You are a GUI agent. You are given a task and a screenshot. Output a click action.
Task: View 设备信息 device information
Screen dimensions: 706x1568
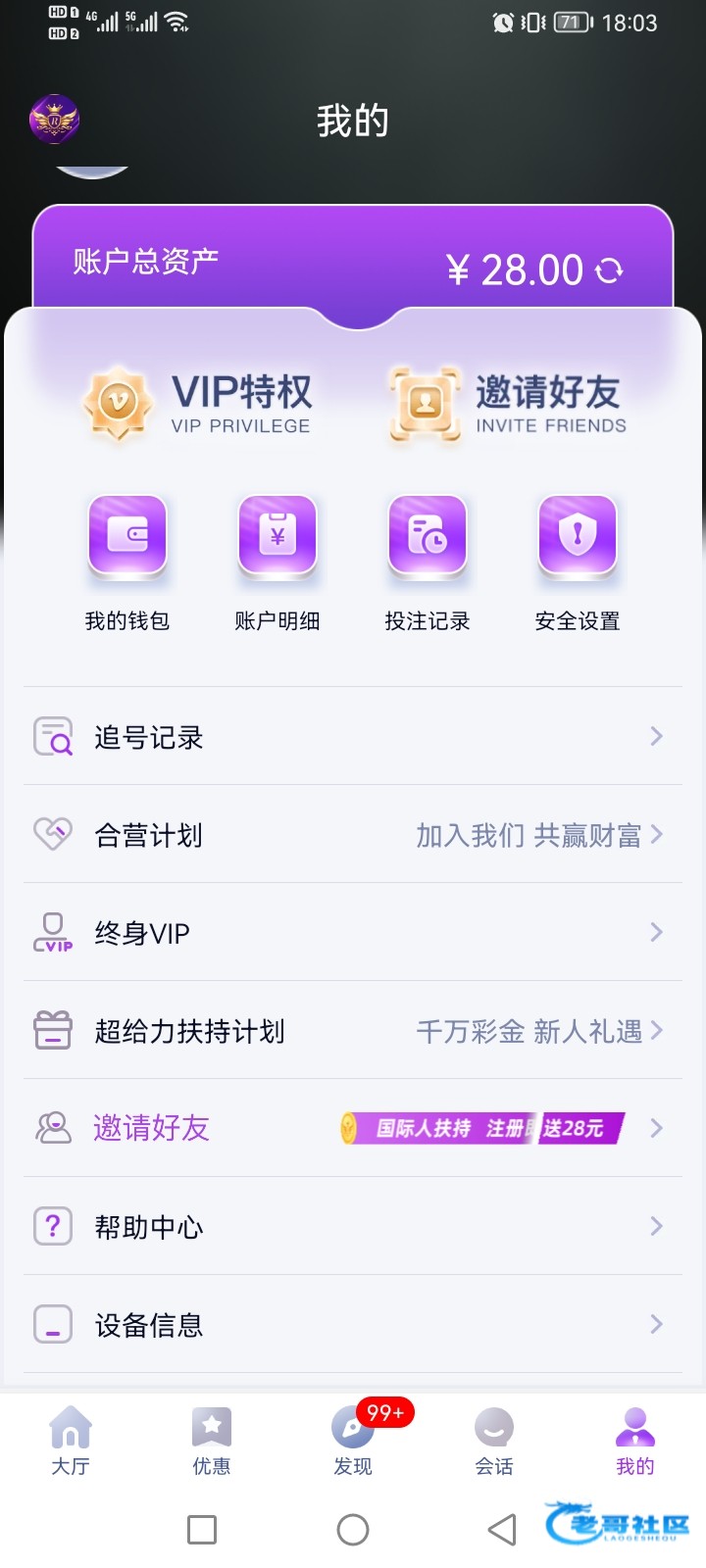(x=353, y=1325)
